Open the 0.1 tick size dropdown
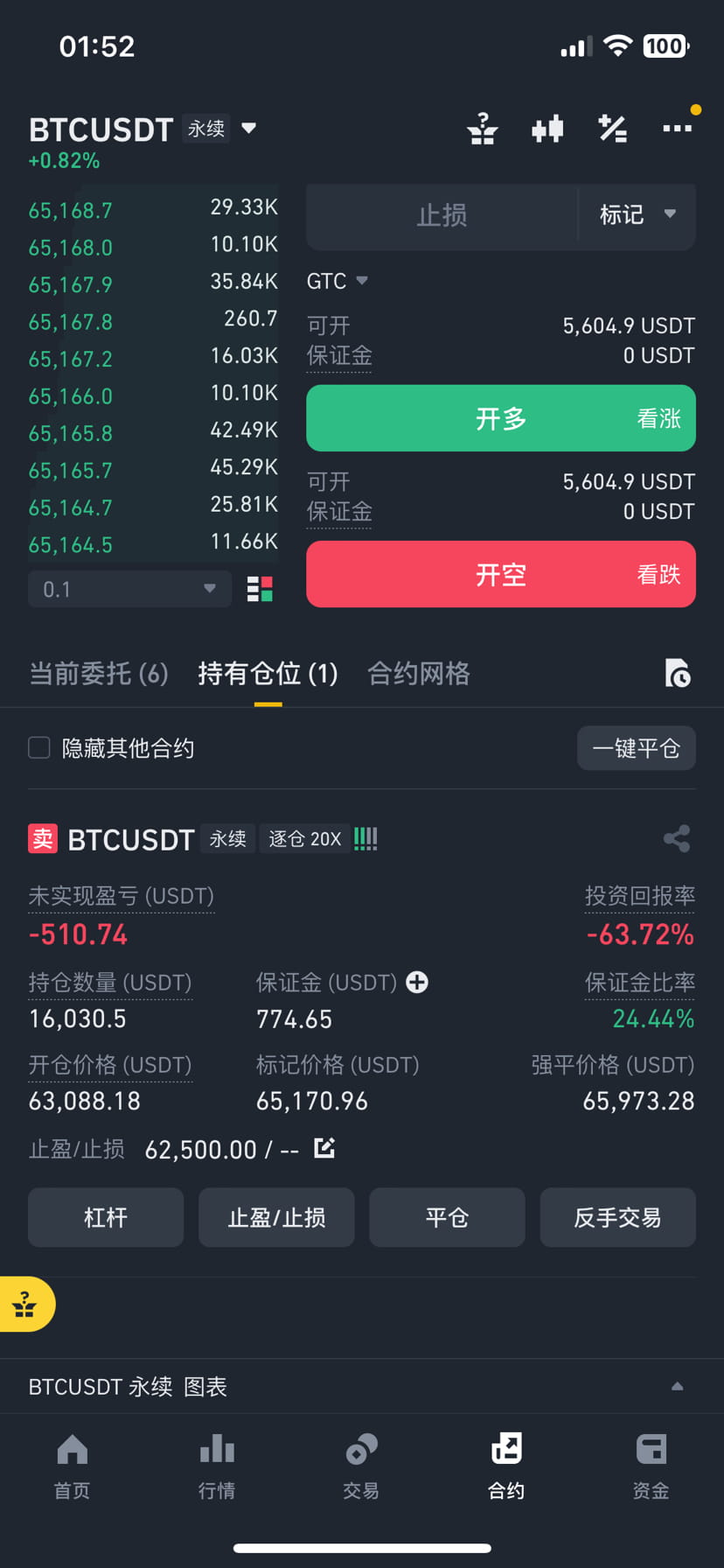Image resolution: width=724 pixels, height=1568 pixels. 129,589
